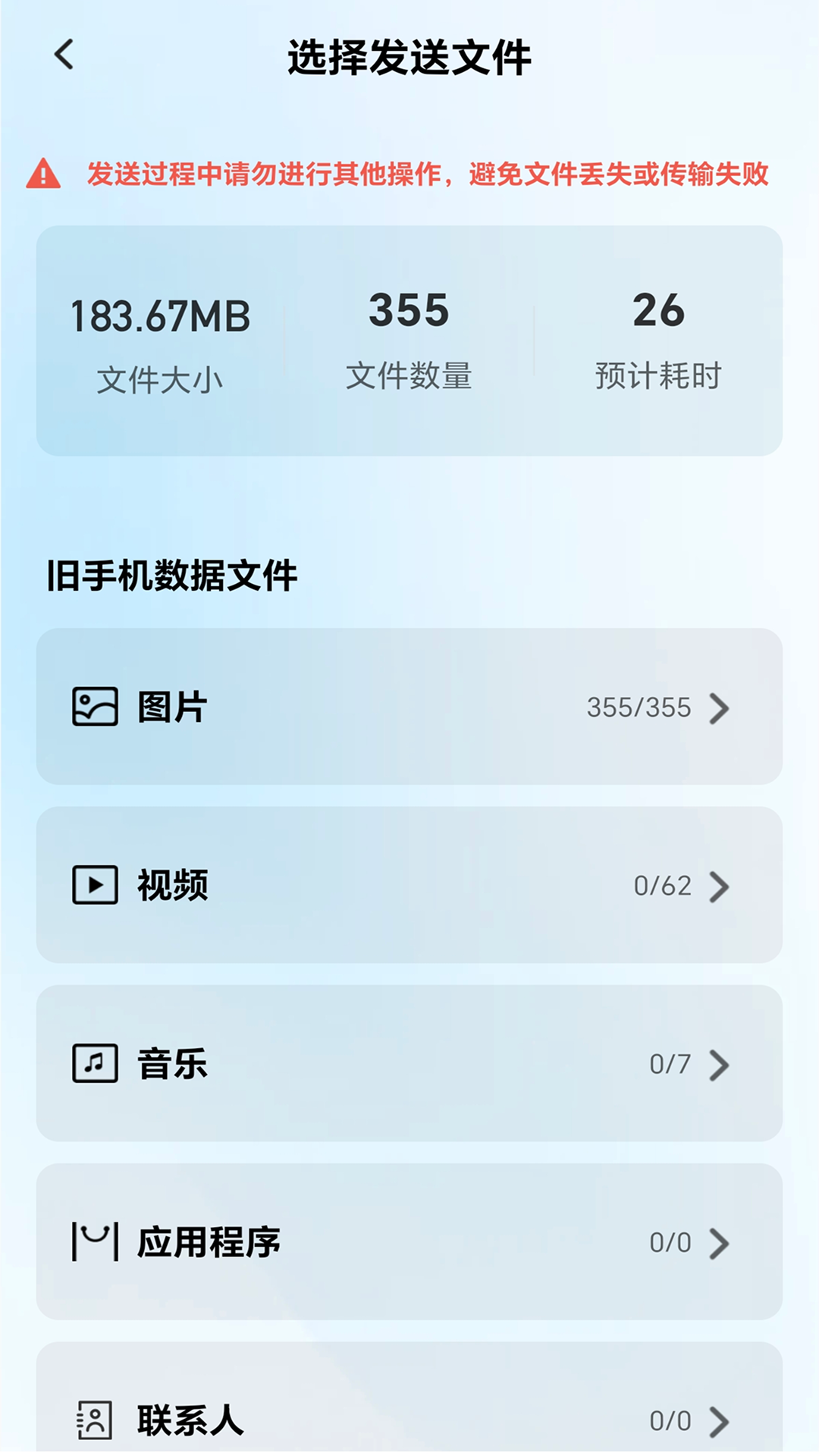Click the video play icon beside 视频
This screenshot has height=1456, width=819.
94,885
